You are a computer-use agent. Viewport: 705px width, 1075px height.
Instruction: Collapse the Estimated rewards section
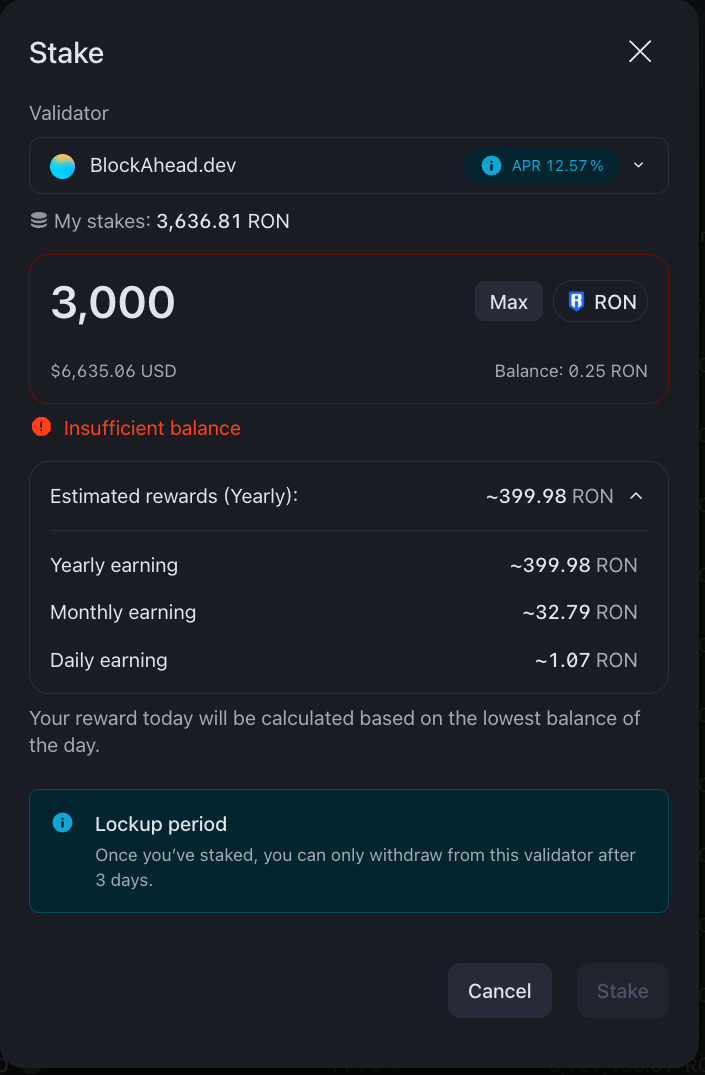click(x=636, y=496)
